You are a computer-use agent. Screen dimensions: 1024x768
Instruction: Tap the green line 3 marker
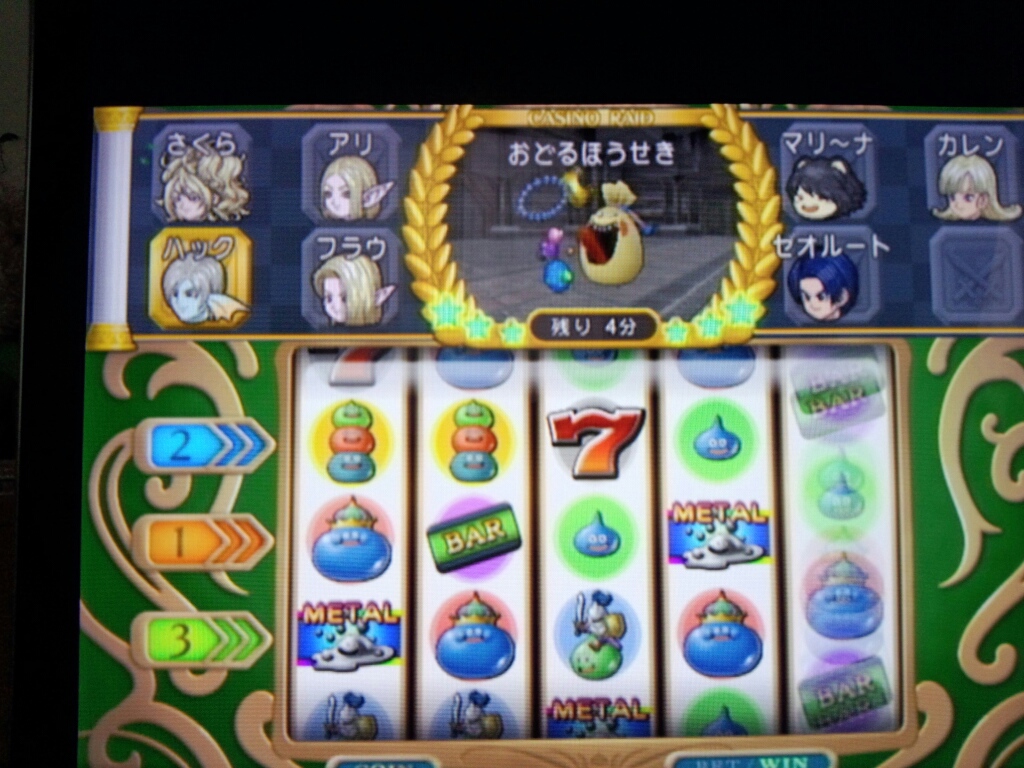[x=200, y=640]
